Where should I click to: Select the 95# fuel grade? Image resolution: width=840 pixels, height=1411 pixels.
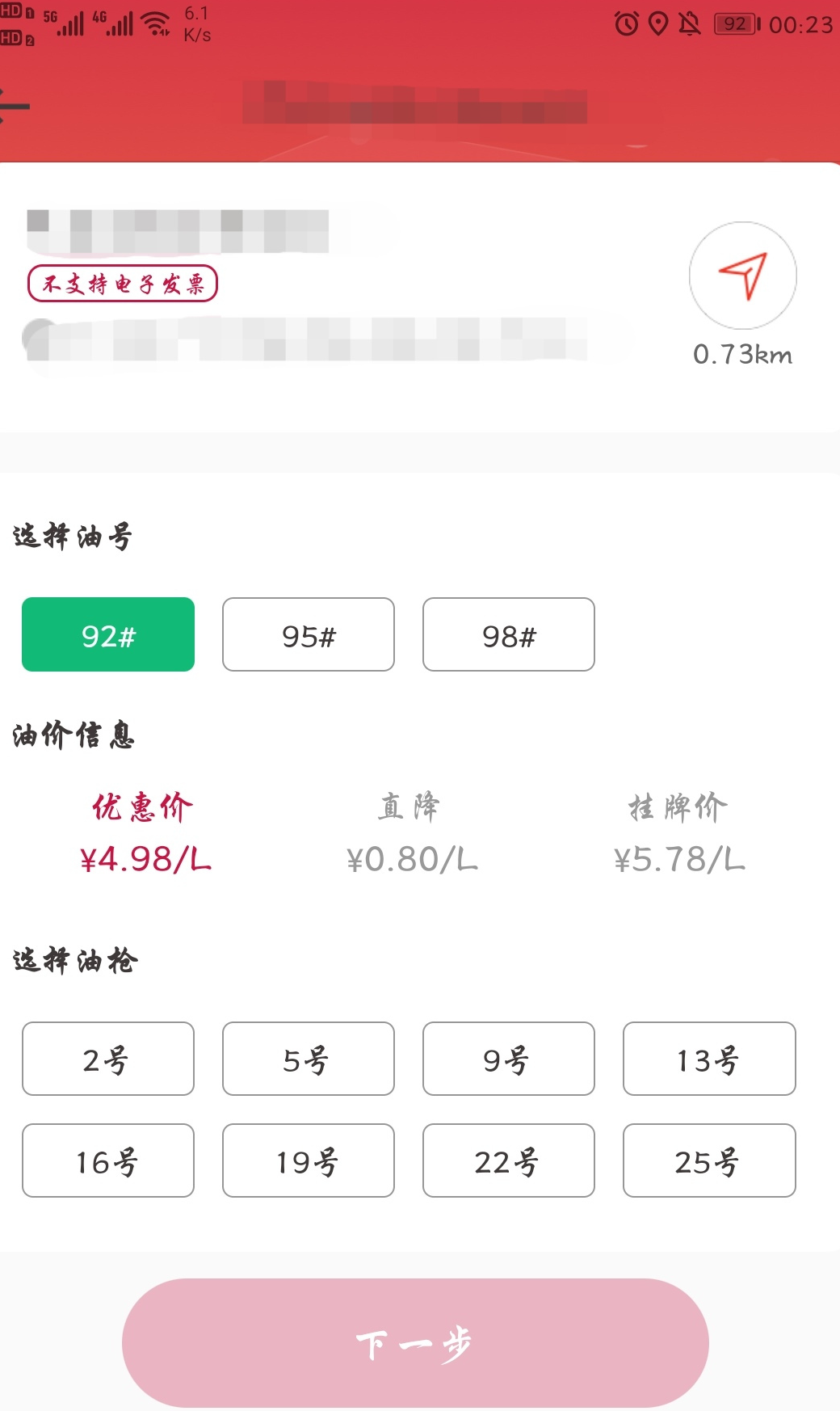[308, 635]
